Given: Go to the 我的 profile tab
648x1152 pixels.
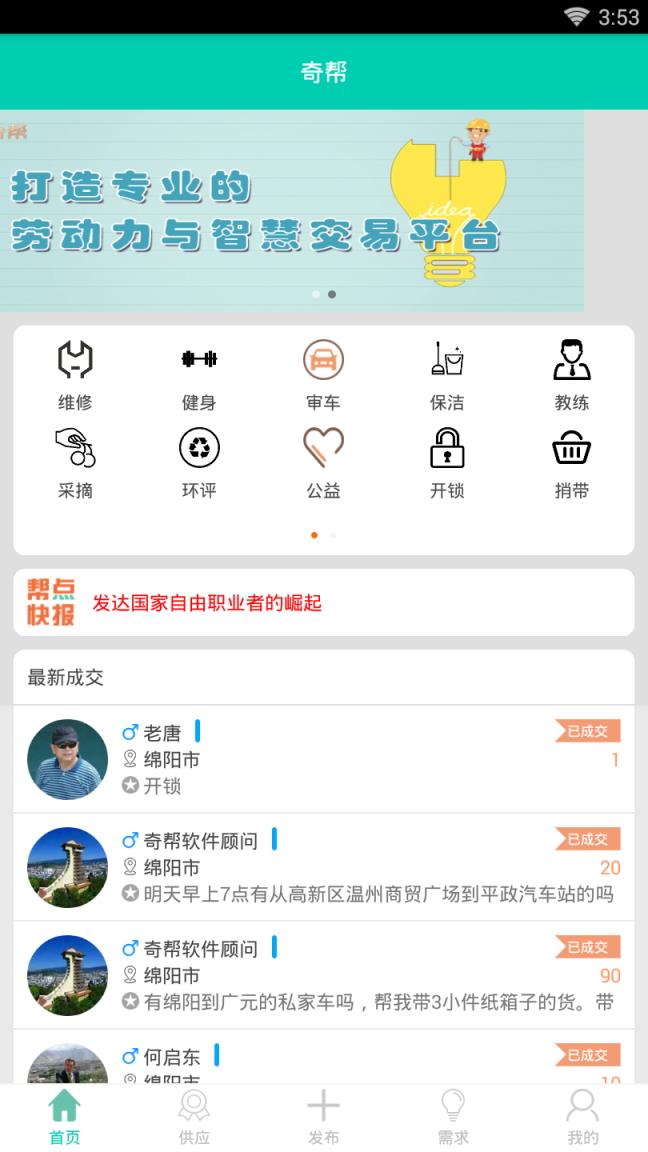Looking at the screenshot, I should (582, 1117).
